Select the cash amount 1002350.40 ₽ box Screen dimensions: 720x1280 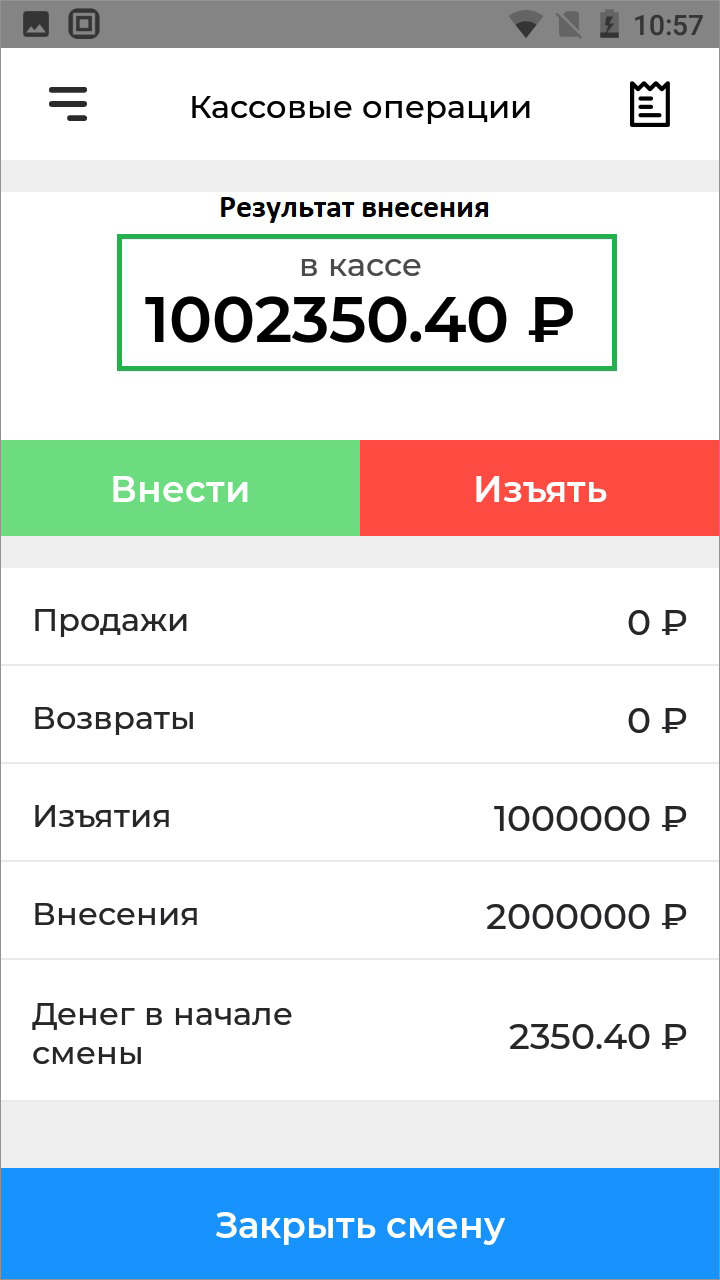coord(366,300)
